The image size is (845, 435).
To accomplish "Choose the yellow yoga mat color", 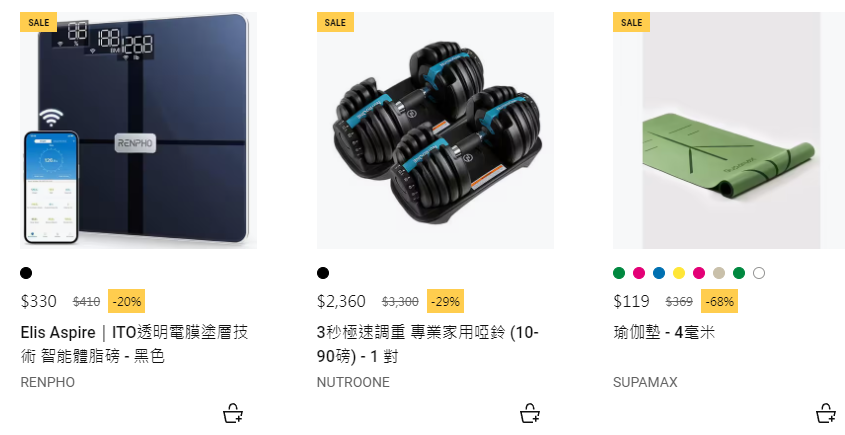I will [x=679, y=273].
